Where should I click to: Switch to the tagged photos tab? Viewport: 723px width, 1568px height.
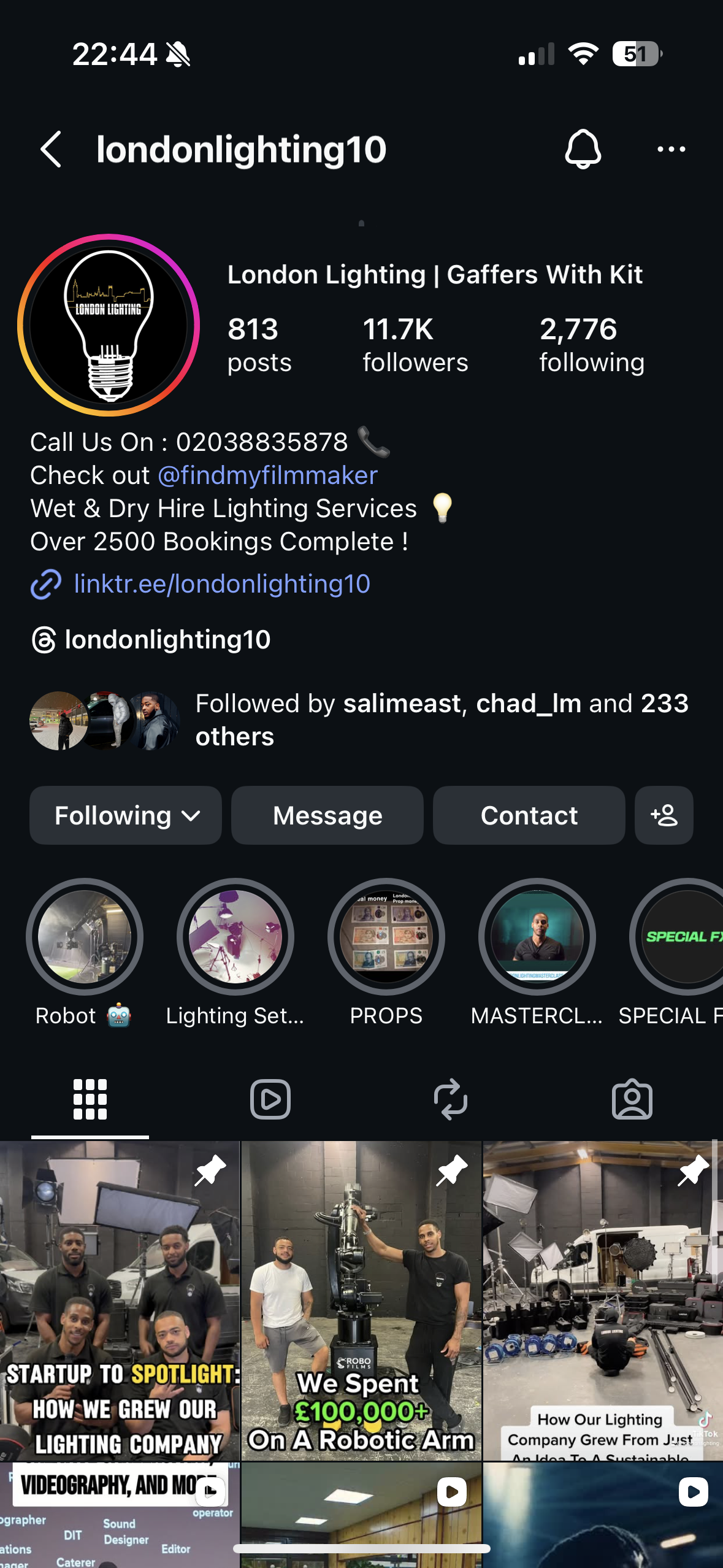[632, 1099]
